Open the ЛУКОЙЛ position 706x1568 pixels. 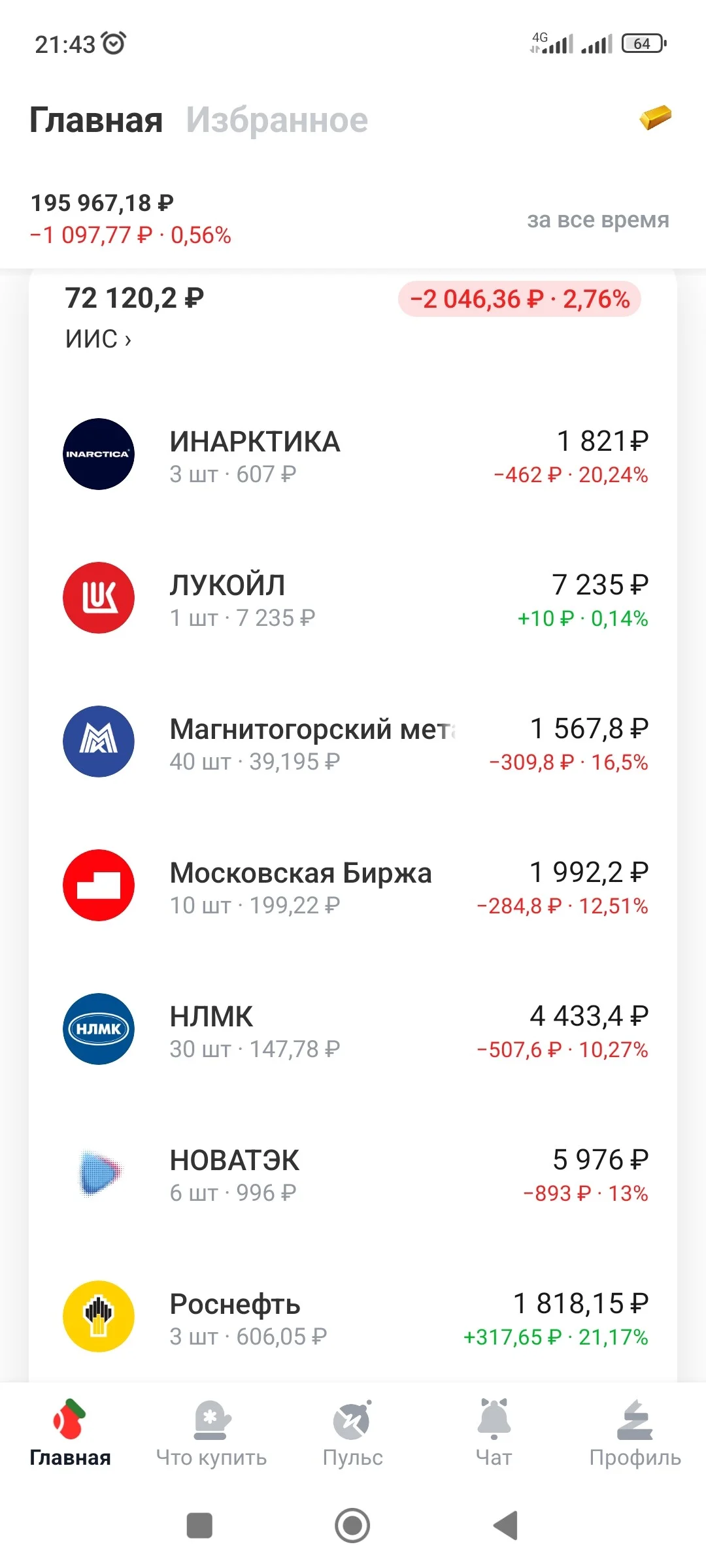pos(353,599)
